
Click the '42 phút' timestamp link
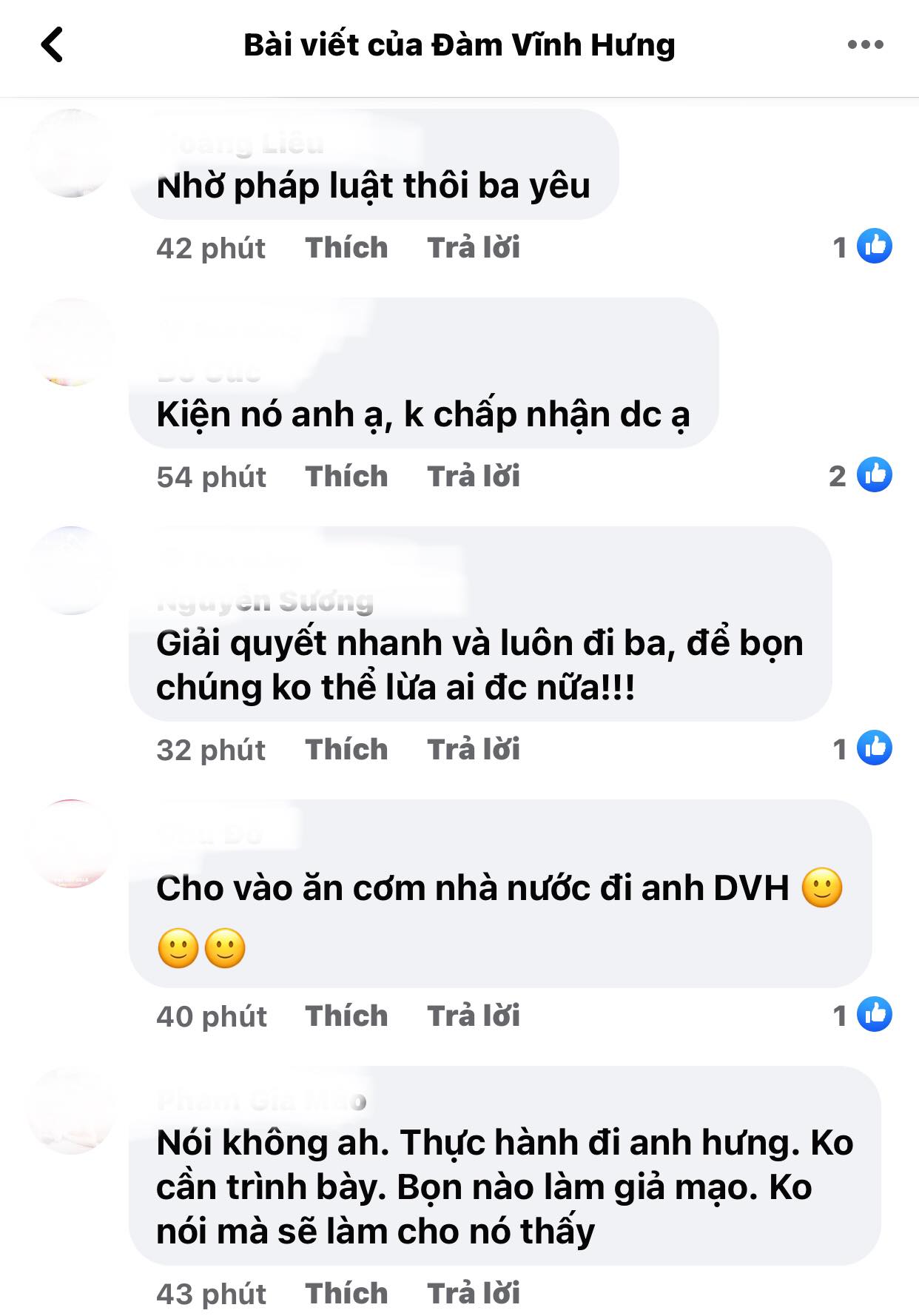pos(212,248)
